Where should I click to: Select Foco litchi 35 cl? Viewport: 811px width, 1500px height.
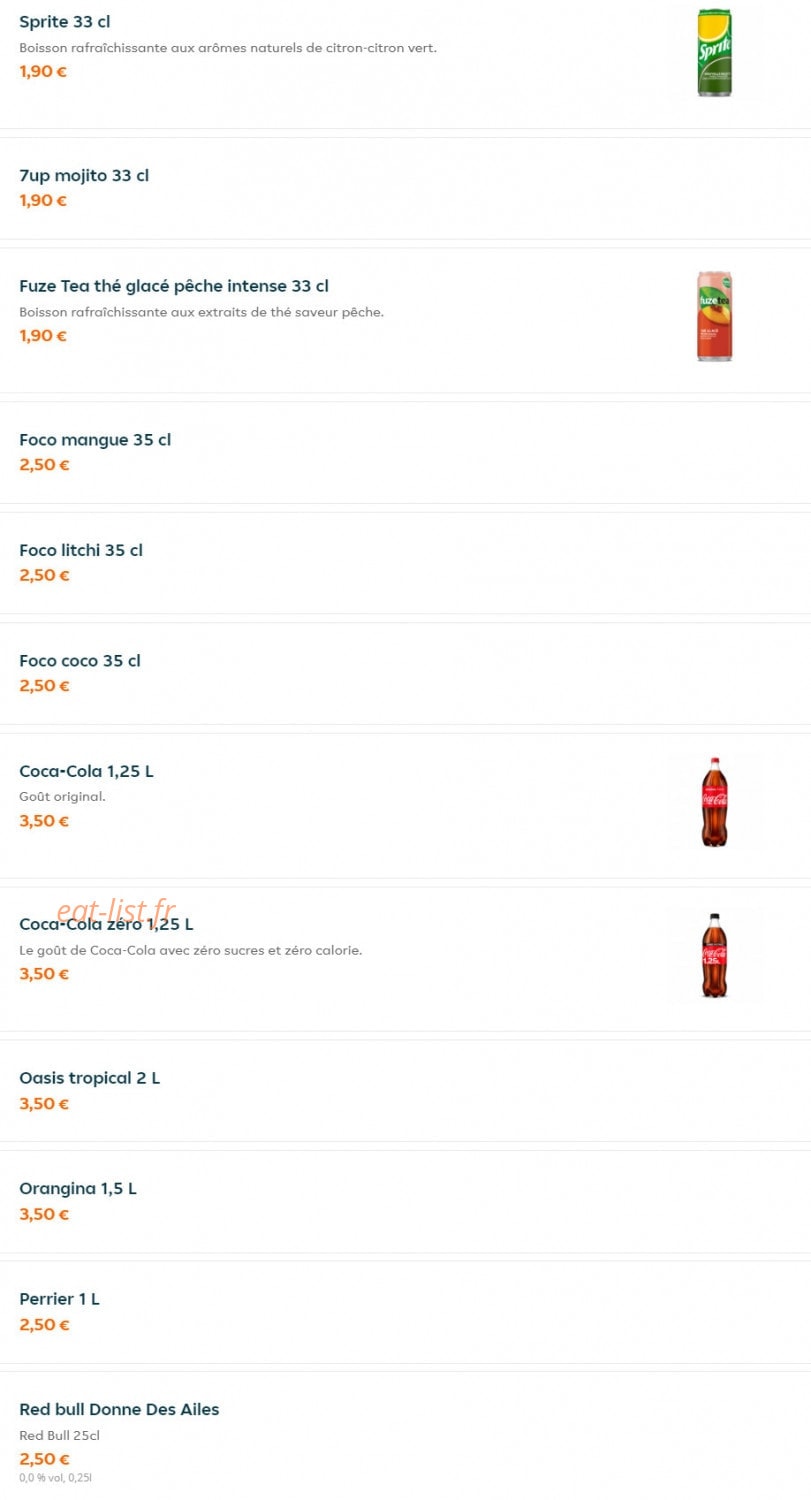[405, 563]
